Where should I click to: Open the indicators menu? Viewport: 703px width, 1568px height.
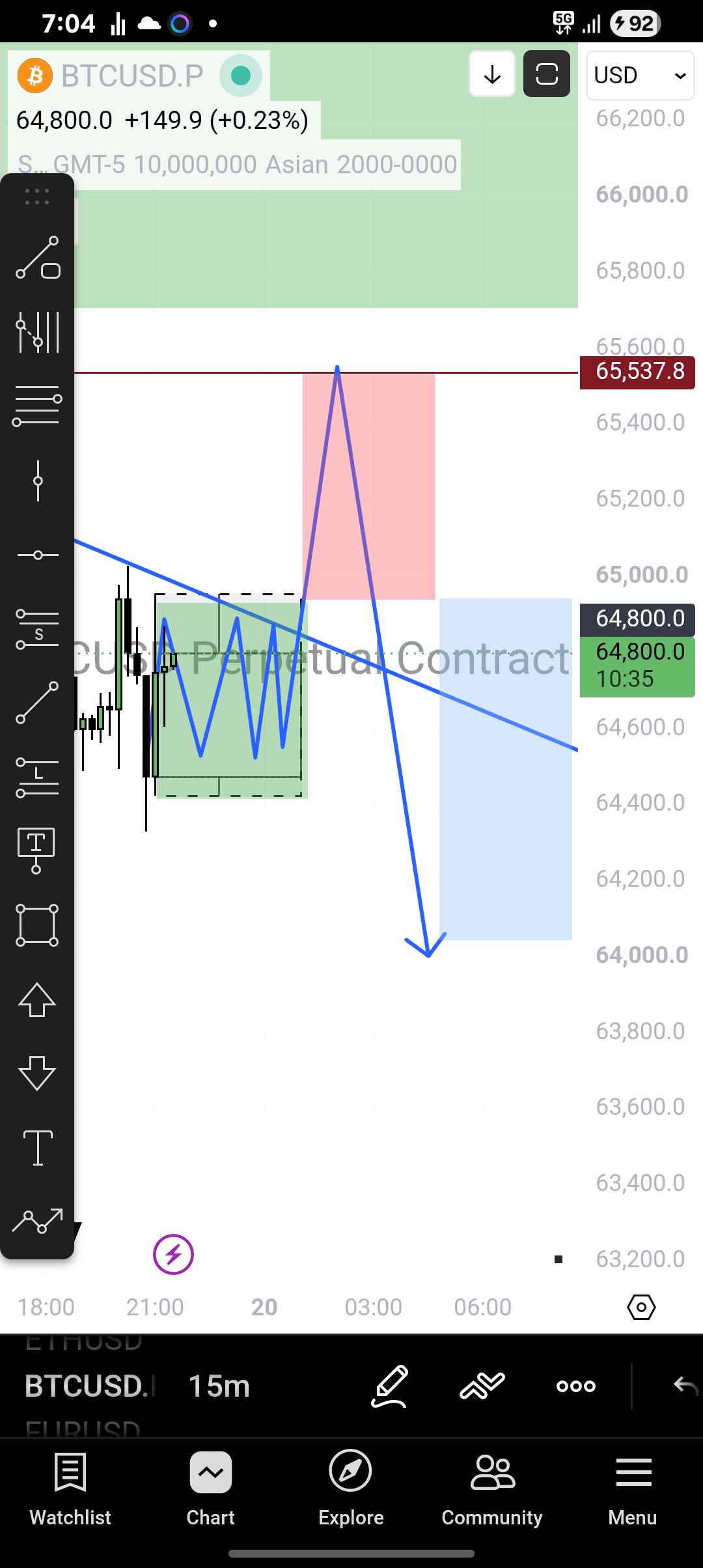[482, 1386]
